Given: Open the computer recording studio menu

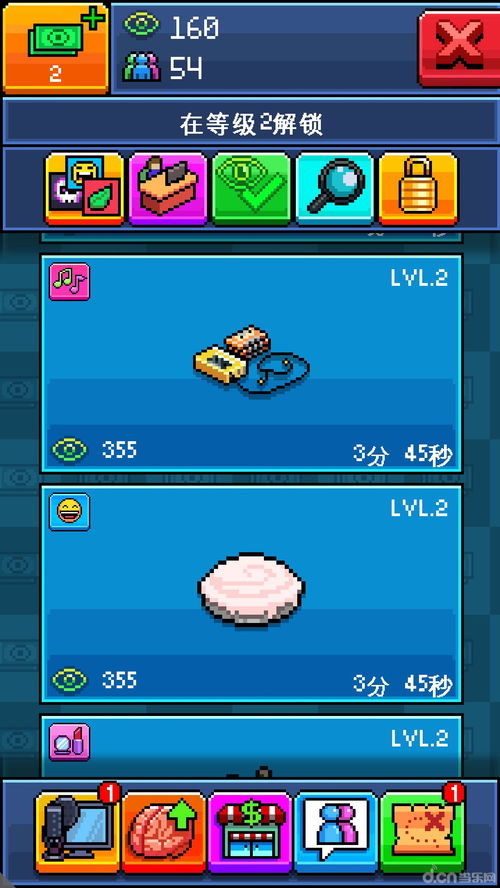Looking at the screenshot, I should coord(78,832).
